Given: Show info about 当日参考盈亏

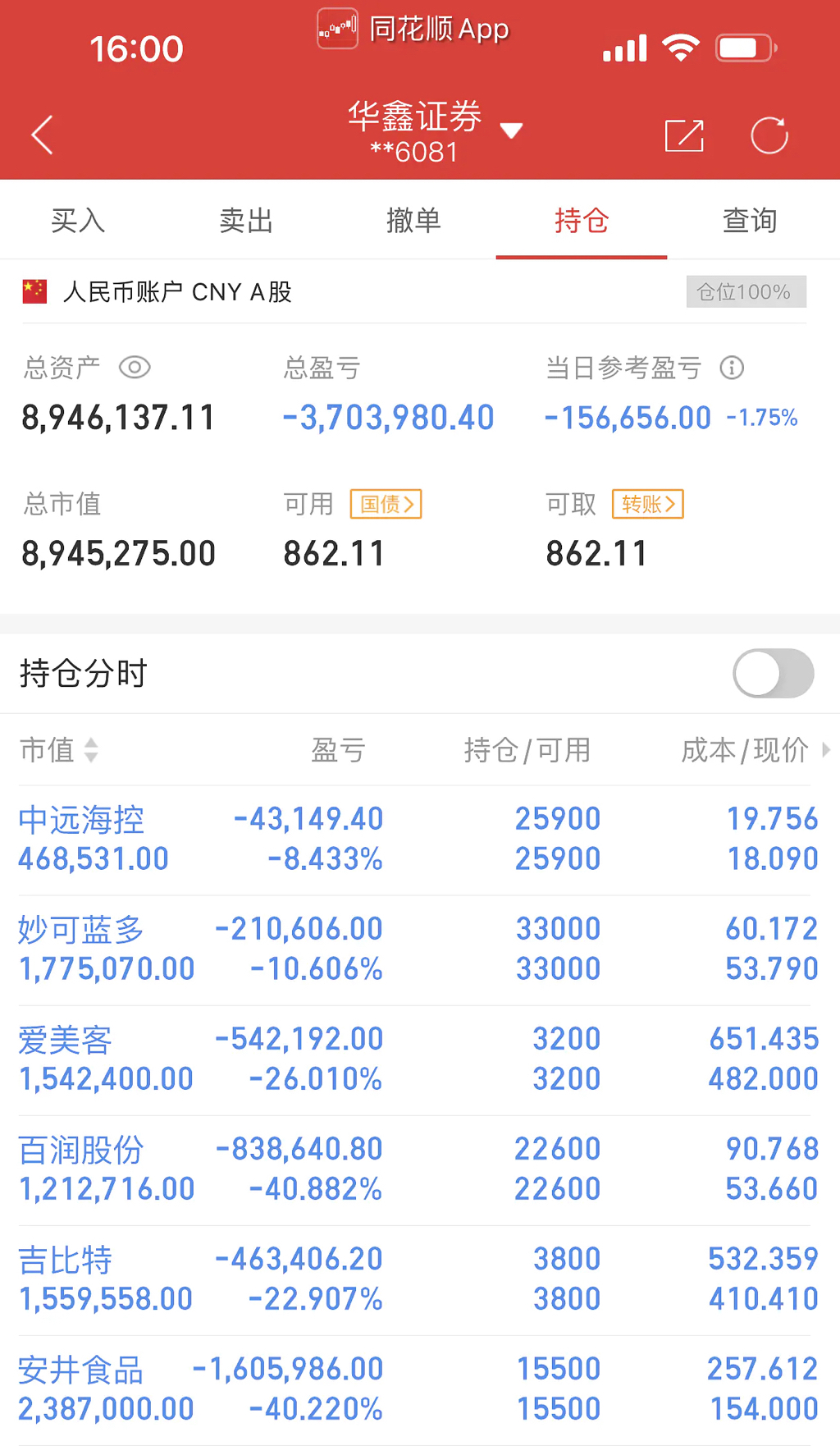Looking at the screenshot, I should (732, 368).
